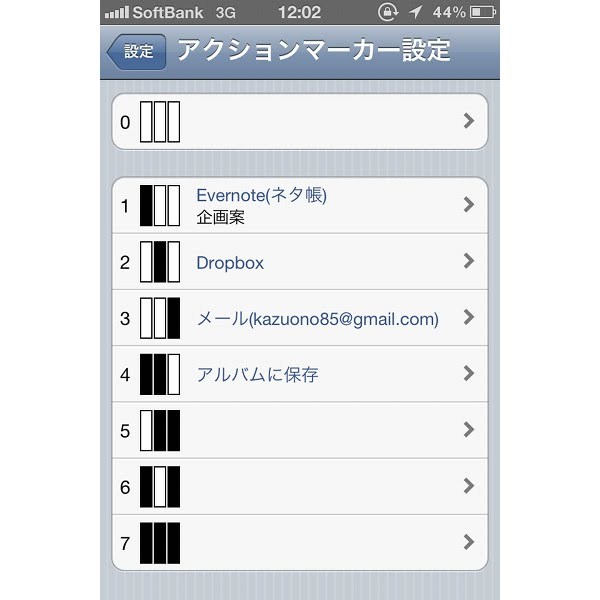
Task: Select the Dropbox marker row
Action: click(300, 262)
